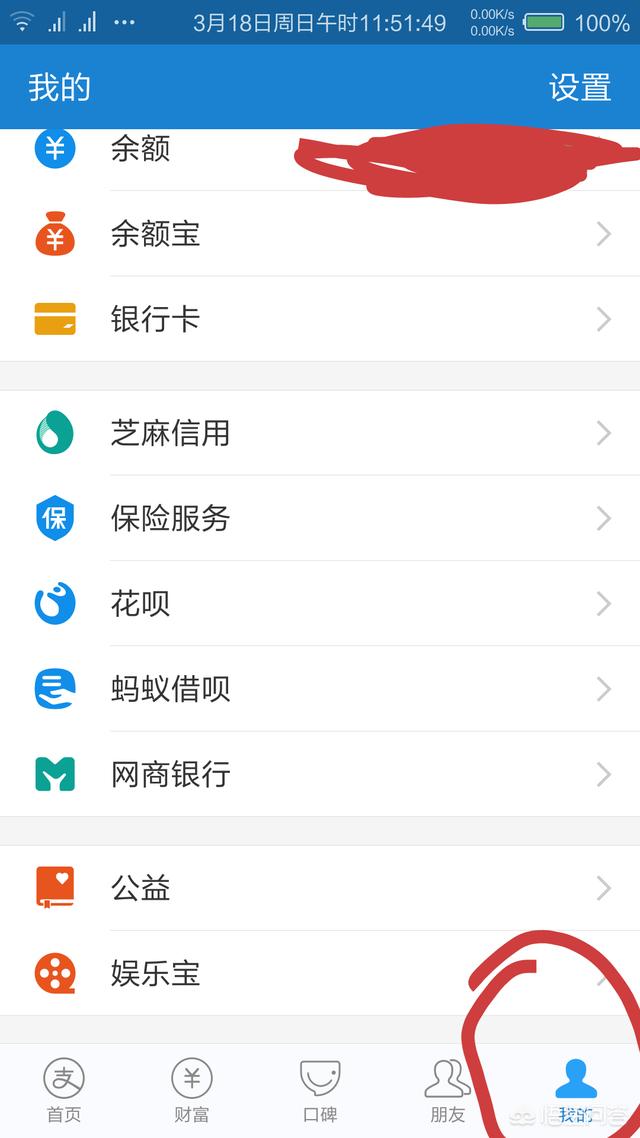Select the 我的 tab

pyautogui.click(x=575, y=1091)
